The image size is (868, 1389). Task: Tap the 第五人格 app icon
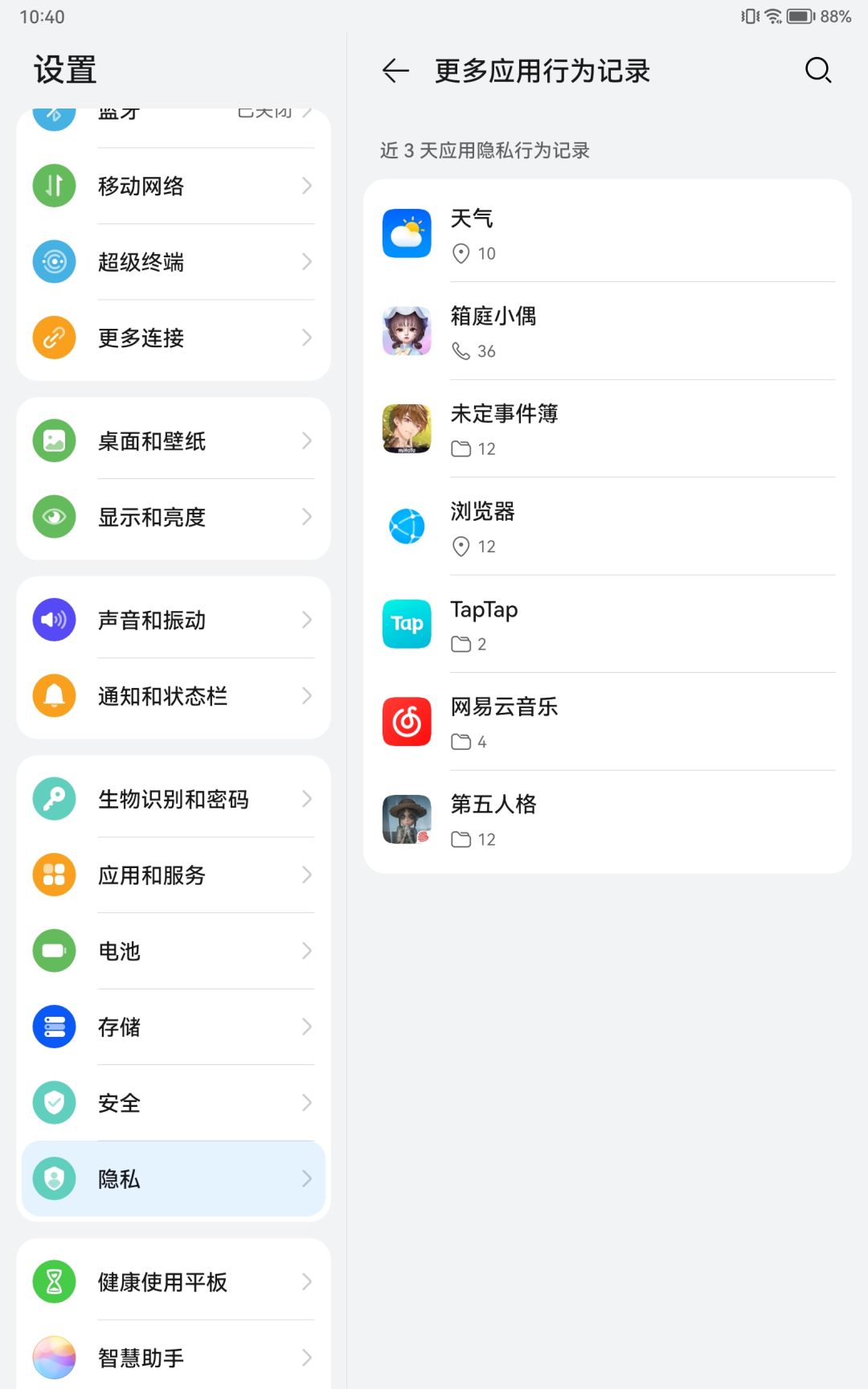coord(407,819)
